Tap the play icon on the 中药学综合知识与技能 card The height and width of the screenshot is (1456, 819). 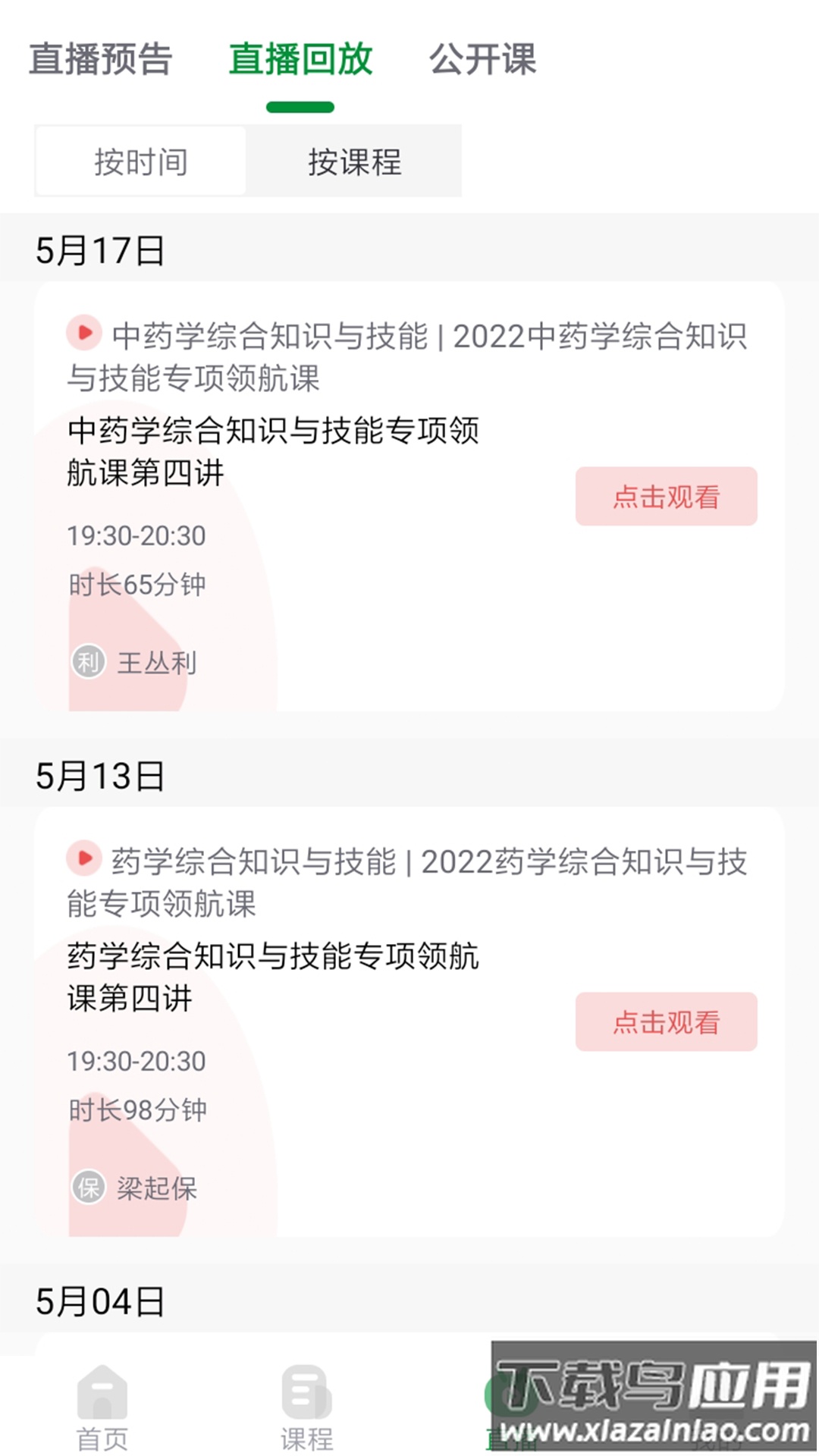tap(86, 332)
